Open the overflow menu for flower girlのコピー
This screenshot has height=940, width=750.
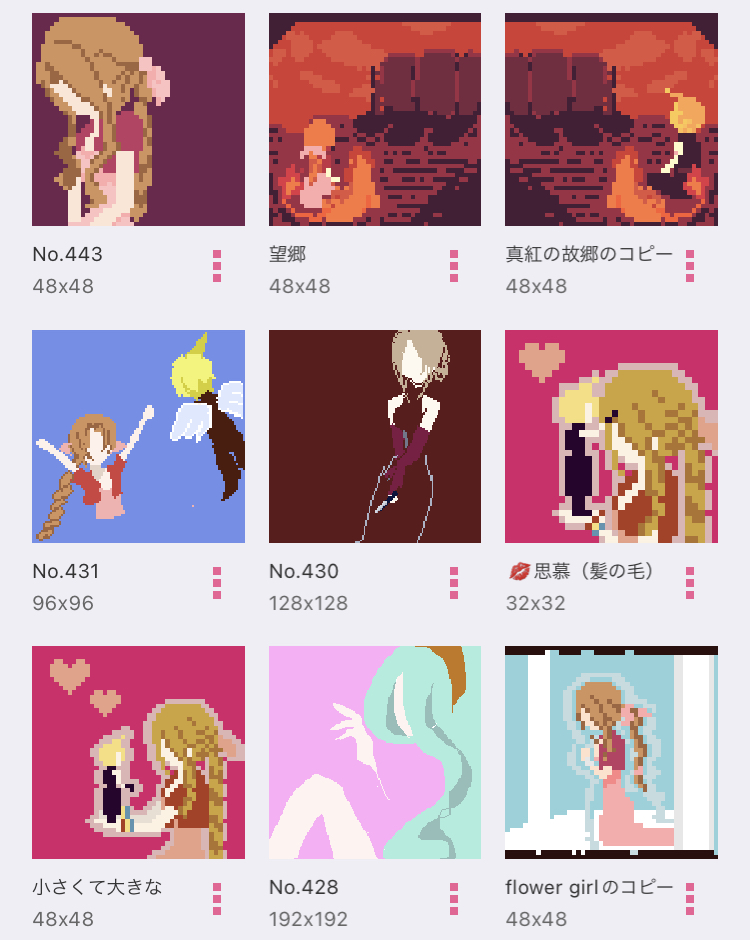[x=690, y=899]
